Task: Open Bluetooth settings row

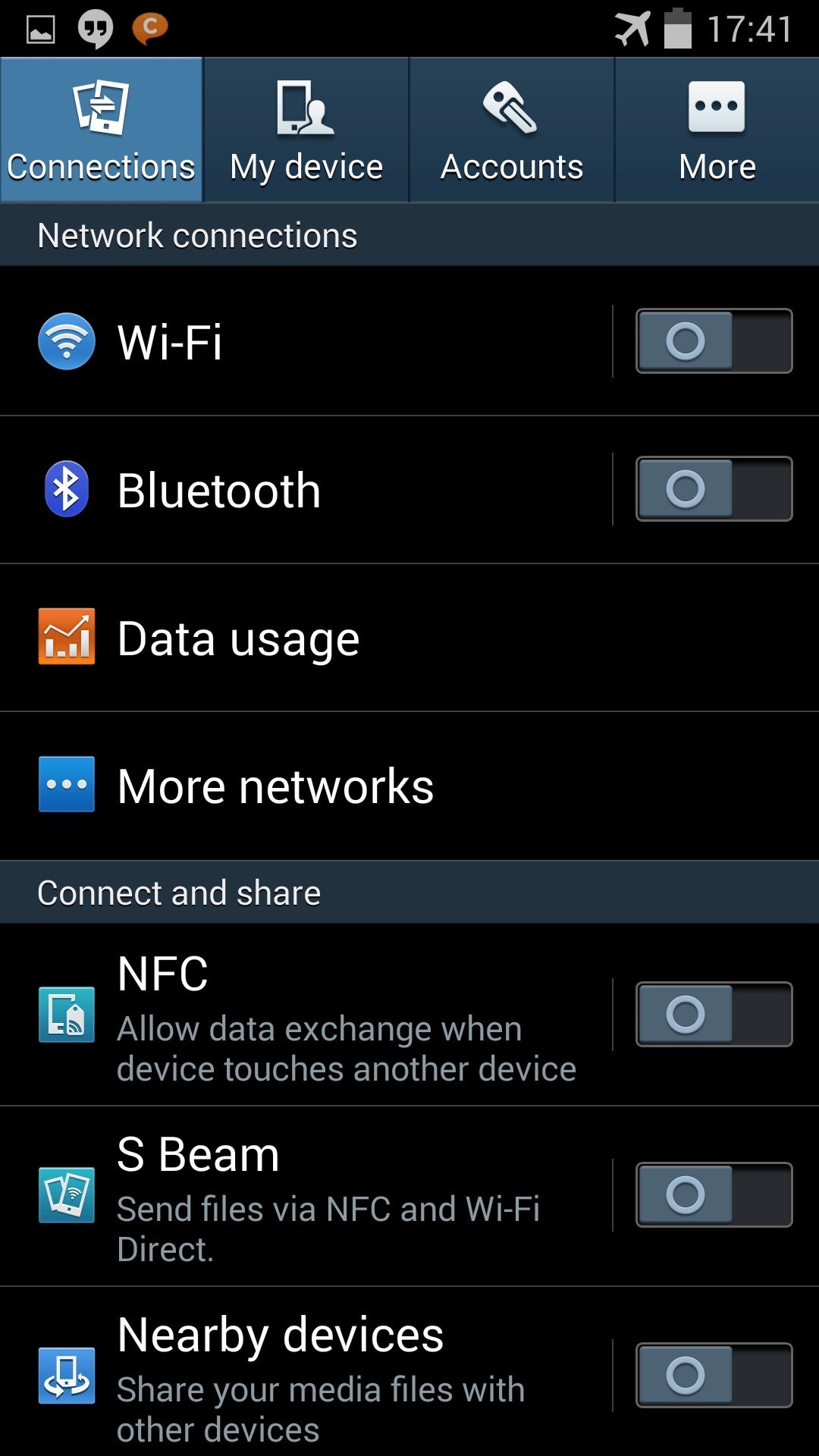Action: (x=303, y=490)
